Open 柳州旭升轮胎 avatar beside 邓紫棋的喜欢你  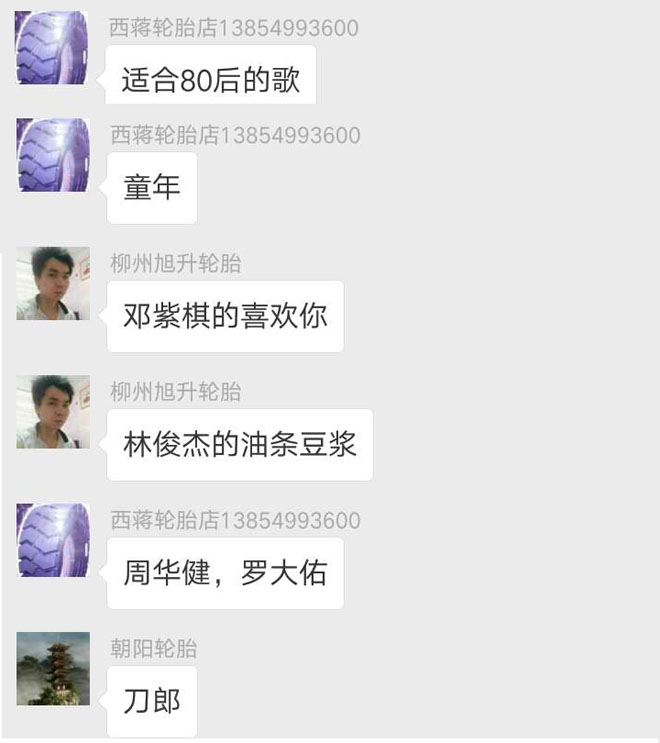[x=52, y=283]
